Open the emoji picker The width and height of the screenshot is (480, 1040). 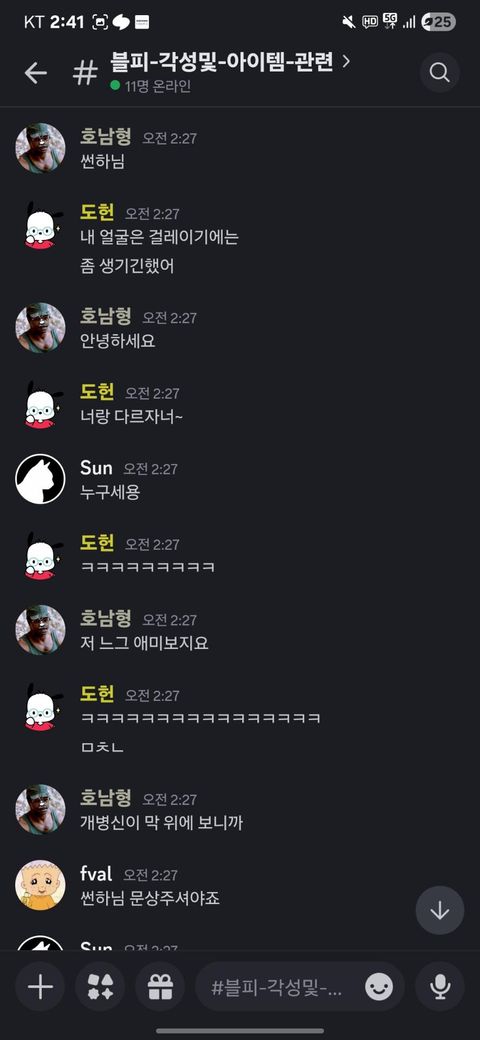pos(379,988)
